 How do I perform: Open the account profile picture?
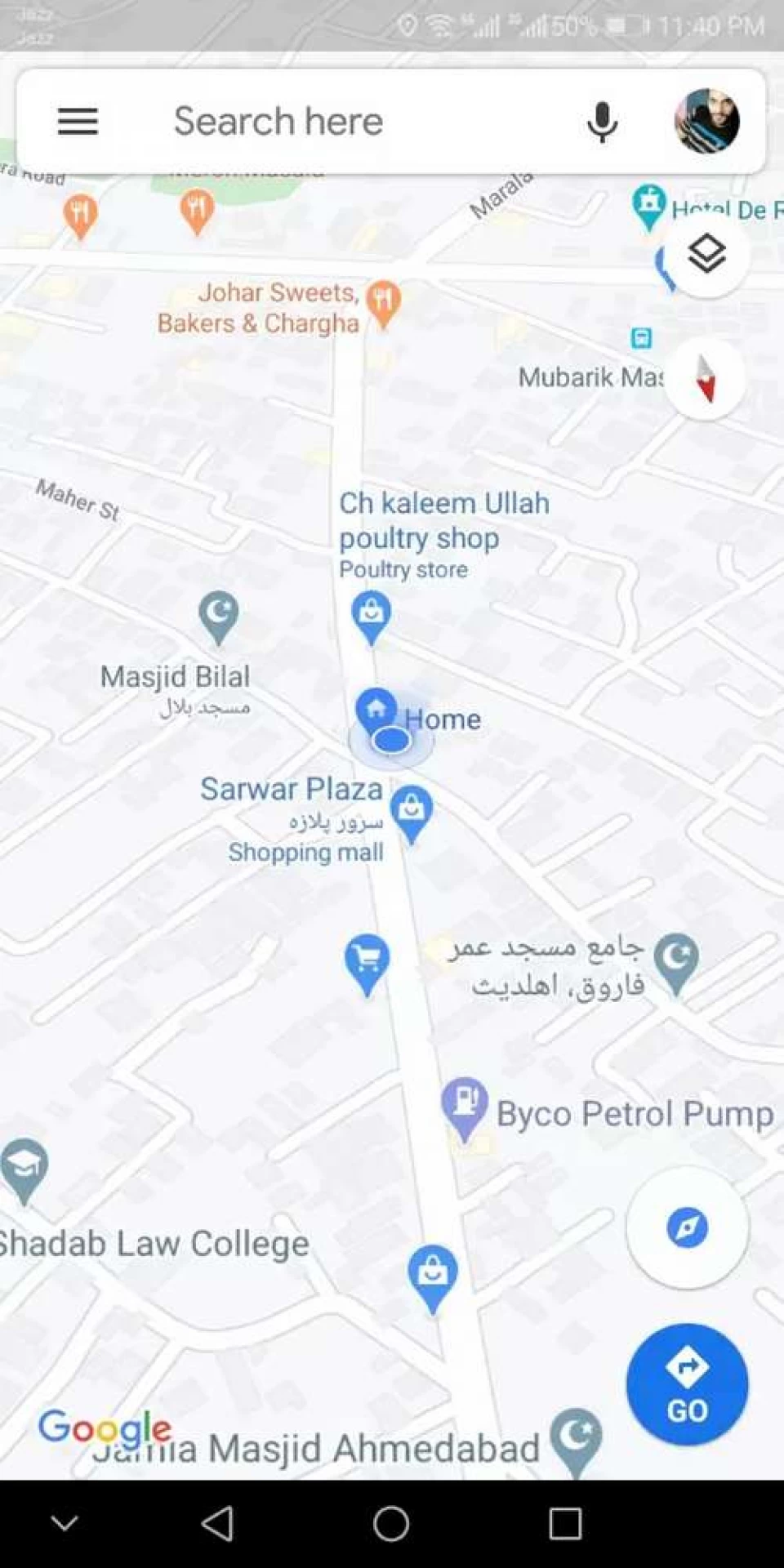click(707, 121)
